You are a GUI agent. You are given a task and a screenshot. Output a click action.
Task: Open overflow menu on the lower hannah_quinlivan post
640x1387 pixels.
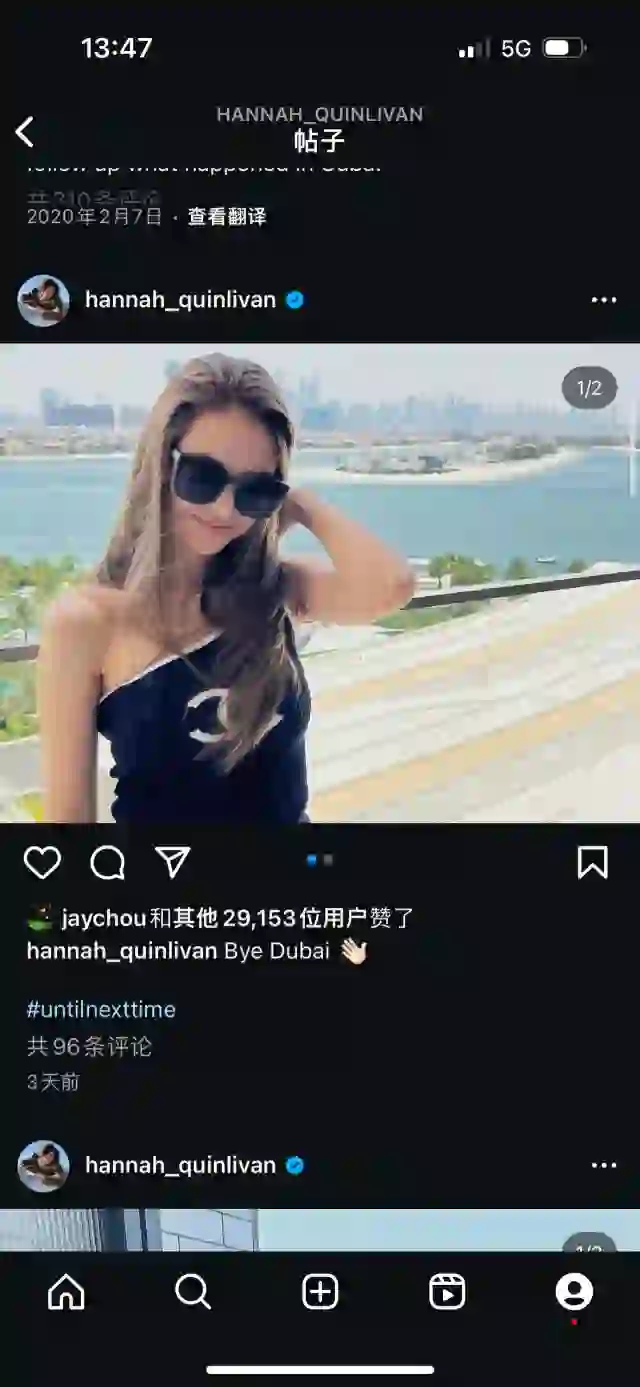[x=604, y=1165]
